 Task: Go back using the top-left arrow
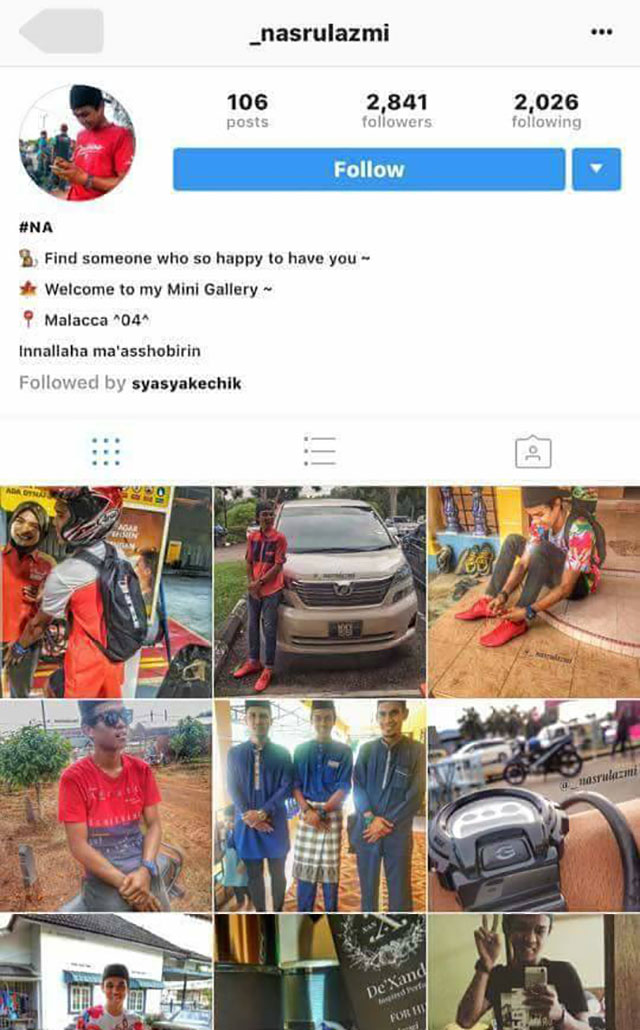(x=62, y=31)
